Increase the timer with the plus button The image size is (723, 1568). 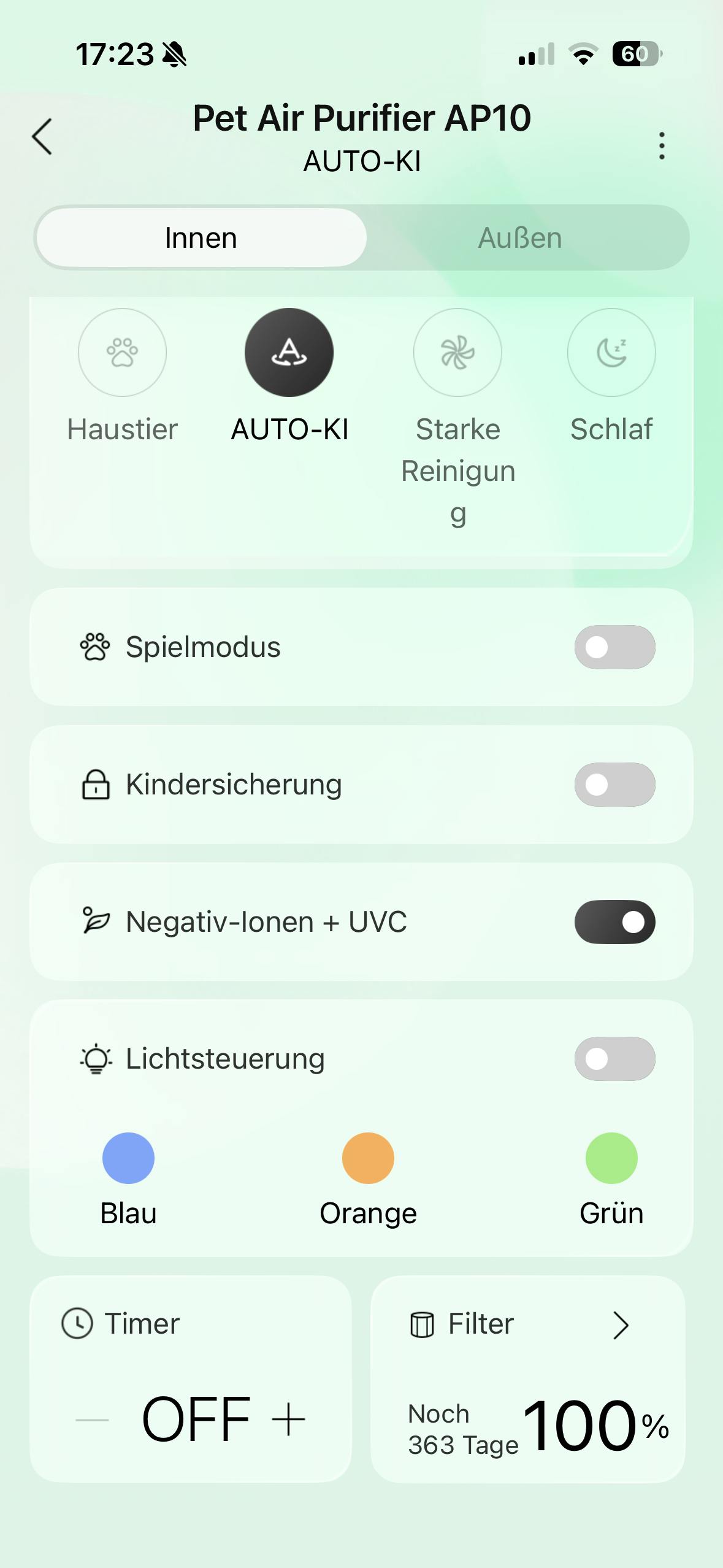coord(288,1420)
